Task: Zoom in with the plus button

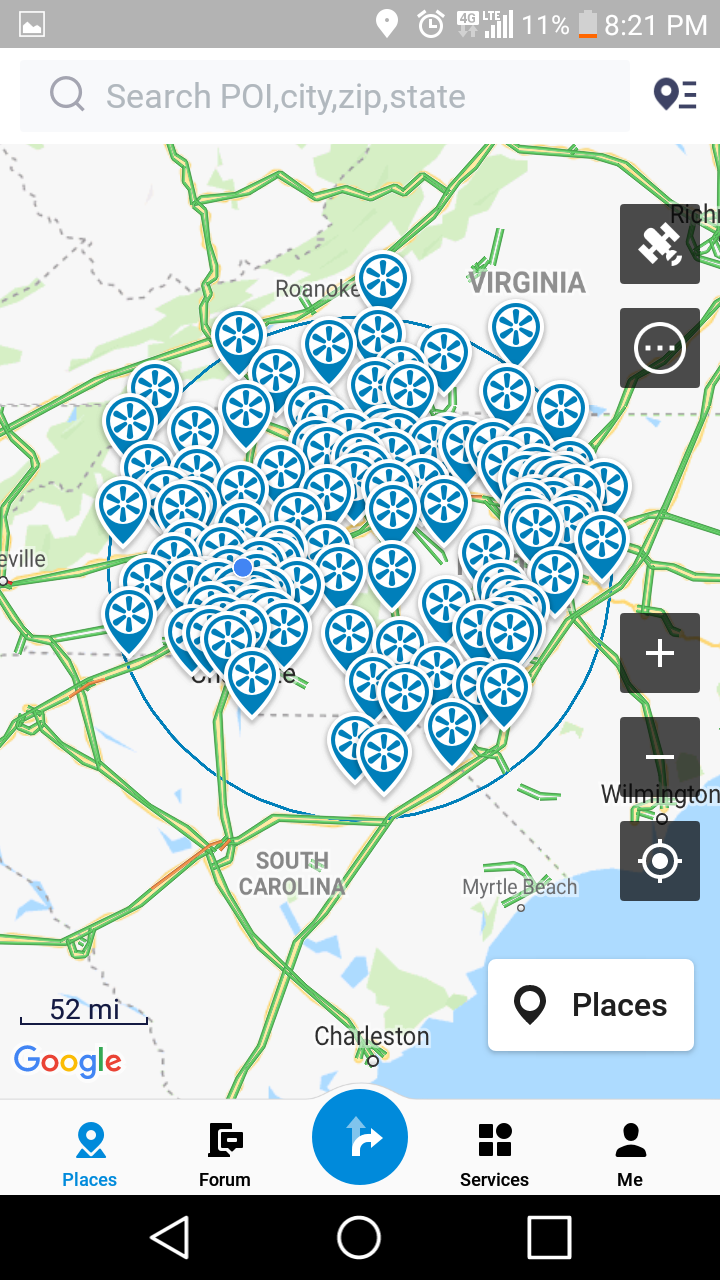Action: point(660,653)
